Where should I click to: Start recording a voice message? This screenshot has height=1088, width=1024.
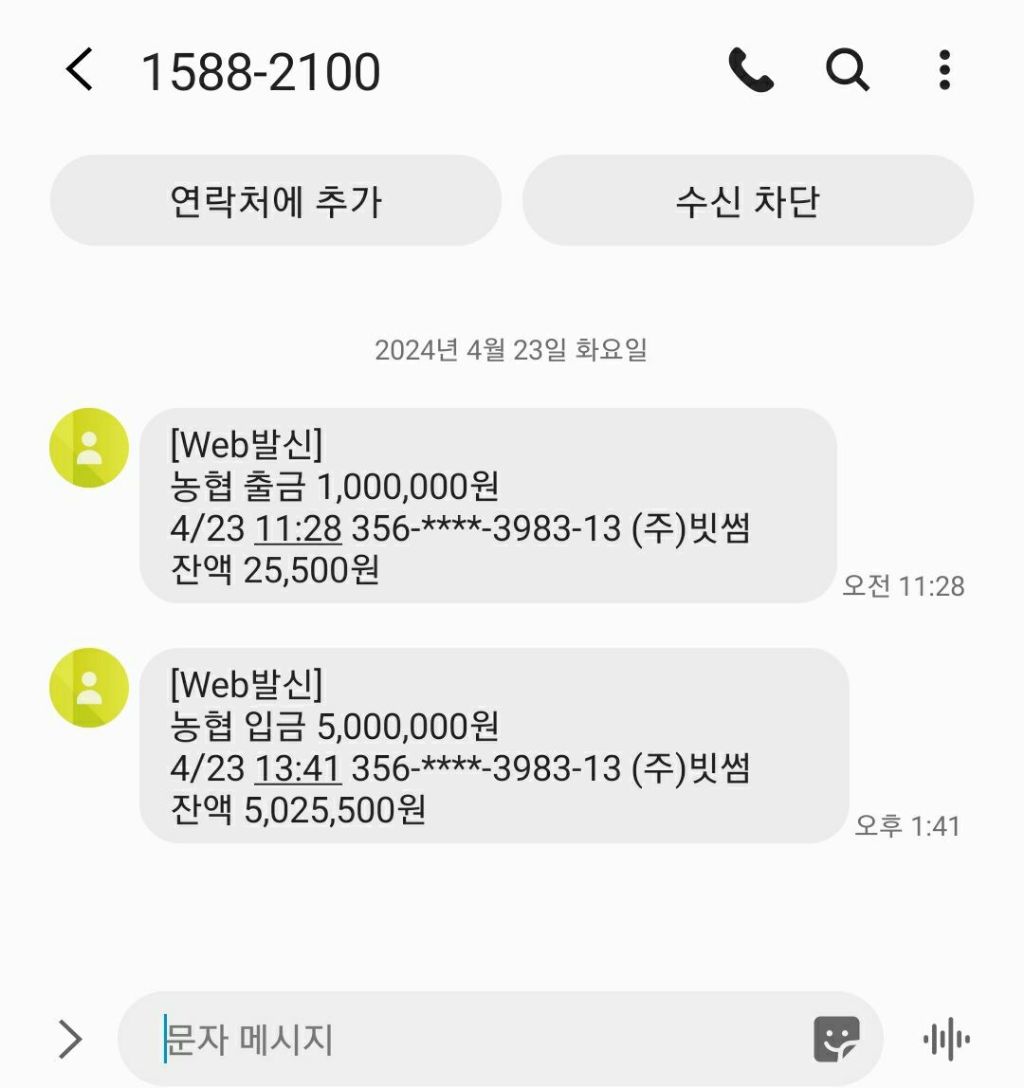point(945,1040)
